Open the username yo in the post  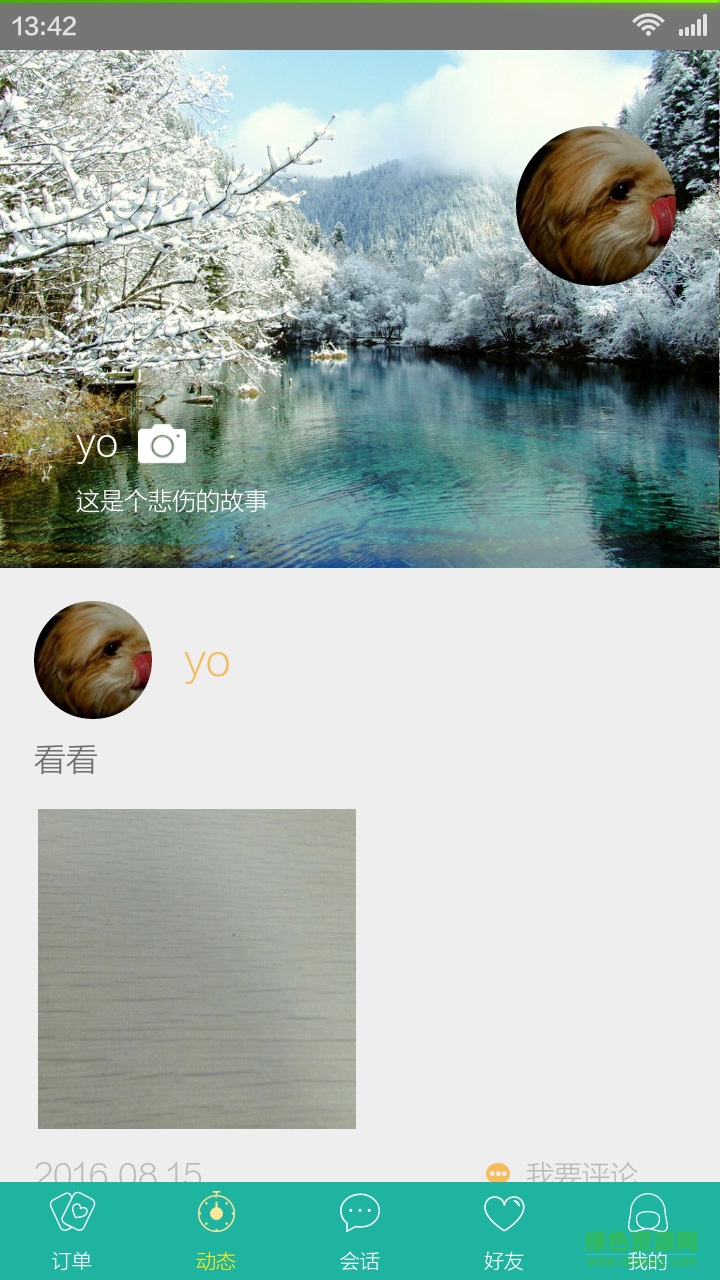click(207, 662)
